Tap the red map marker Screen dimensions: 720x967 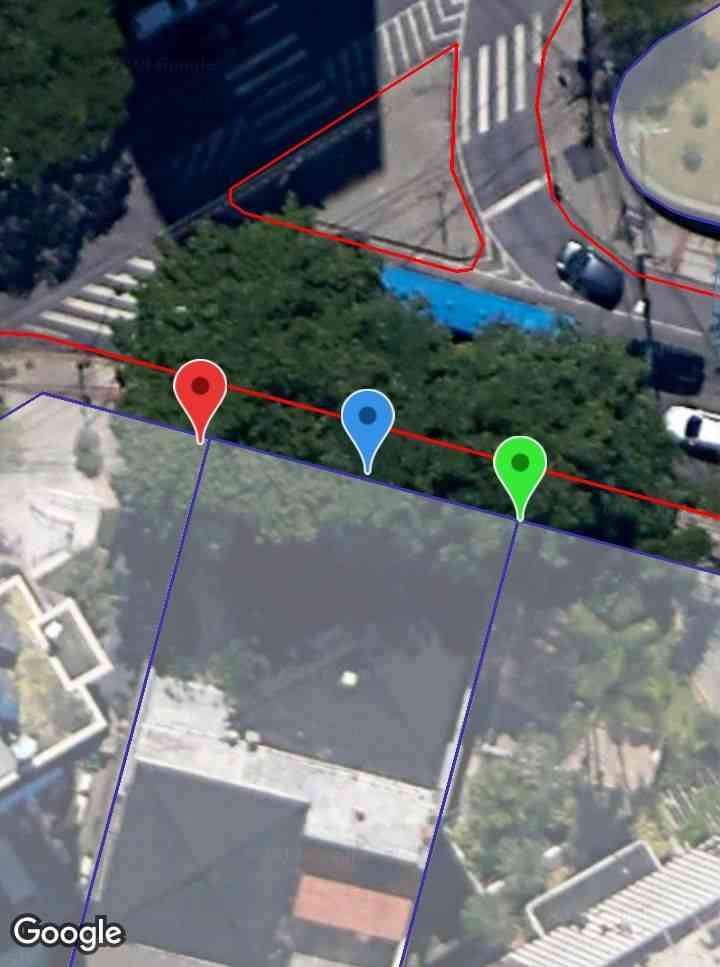[x=200, y=392]
